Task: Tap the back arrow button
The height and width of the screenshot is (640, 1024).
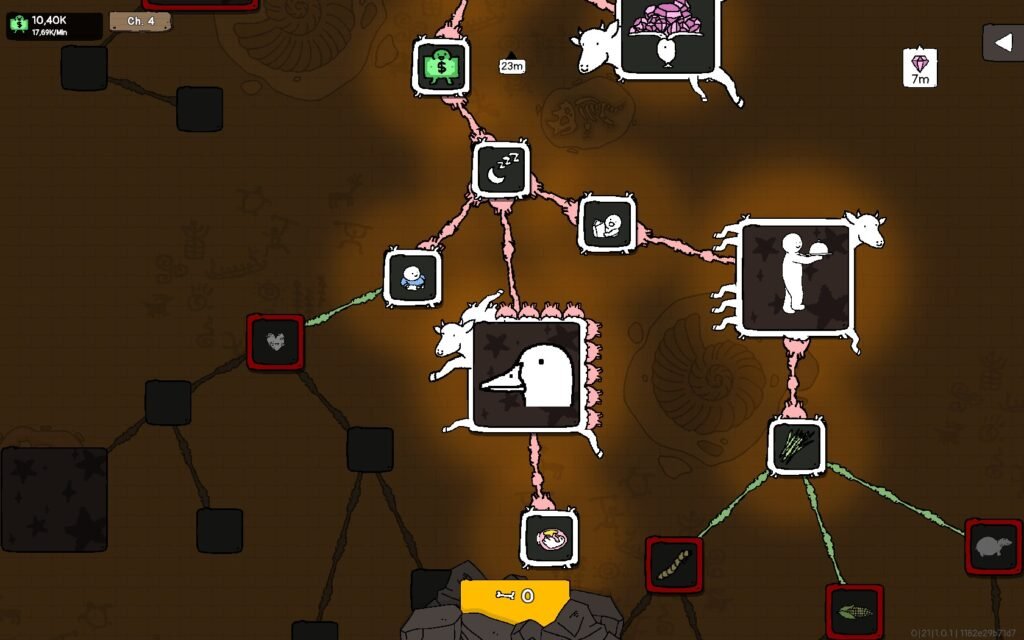Action: point(1002,43)
